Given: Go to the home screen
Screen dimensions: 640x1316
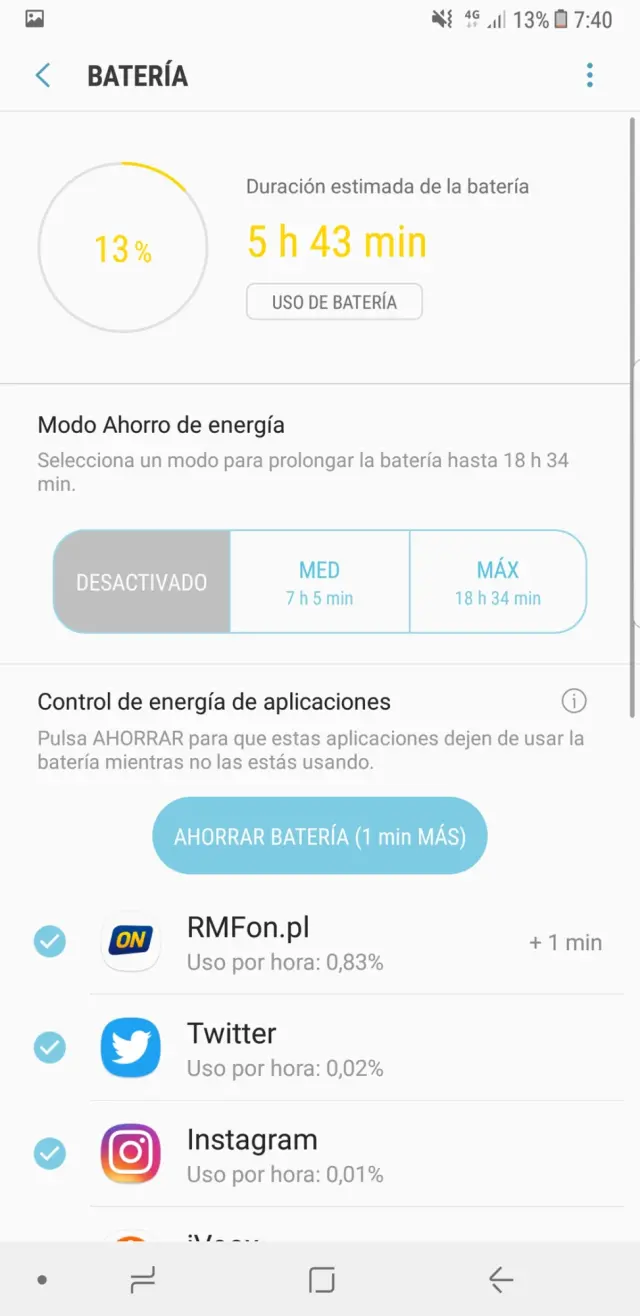Looking at the screenshot, I should 321,1279.
